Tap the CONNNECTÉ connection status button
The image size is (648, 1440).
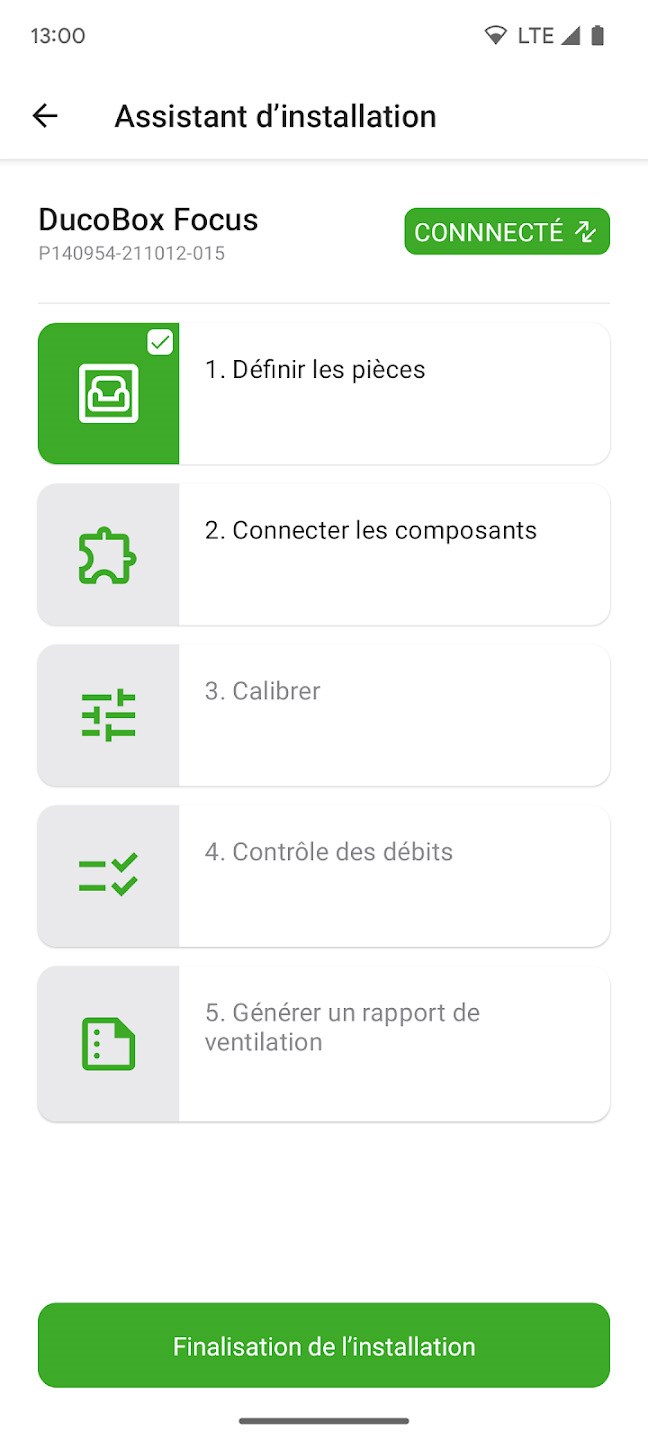(x=506, y=232)
